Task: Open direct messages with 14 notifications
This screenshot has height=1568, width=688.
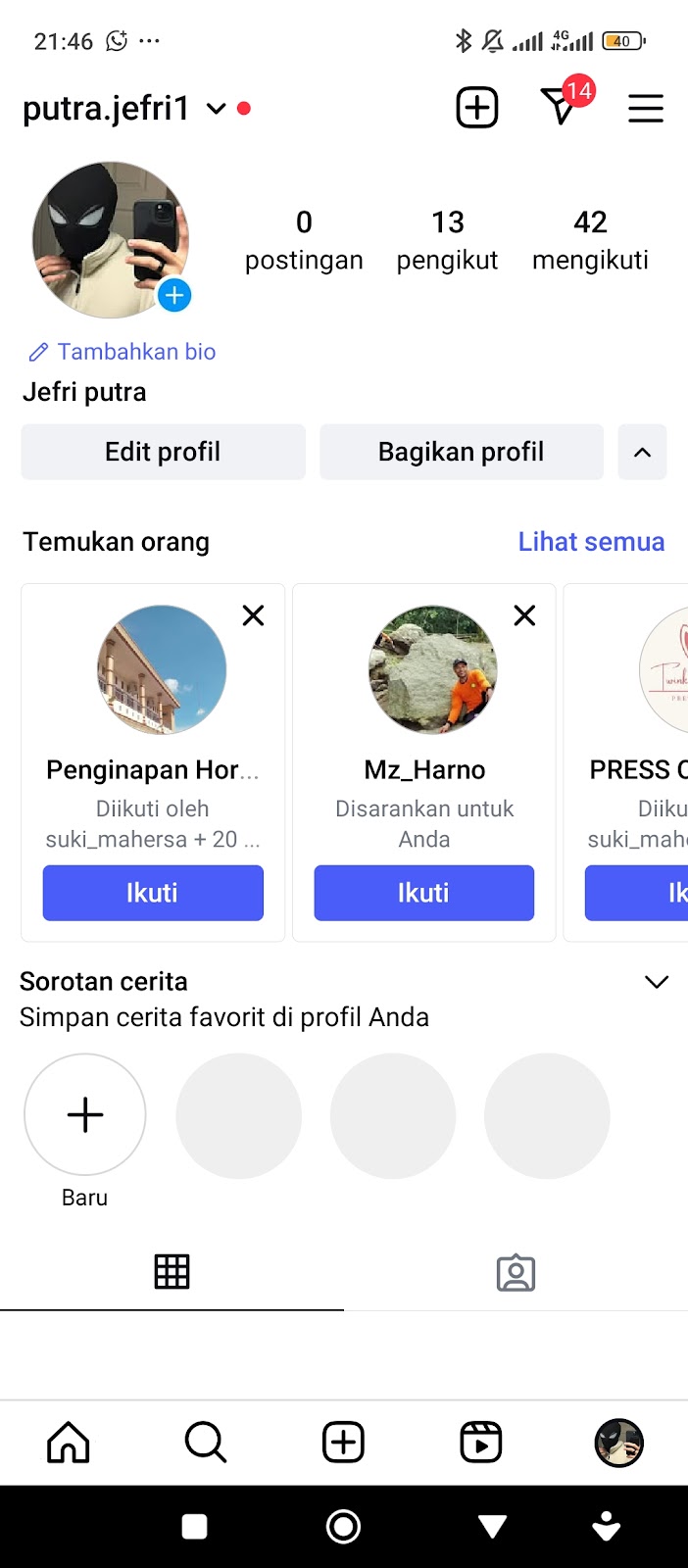Action: (x=561, y=107)
